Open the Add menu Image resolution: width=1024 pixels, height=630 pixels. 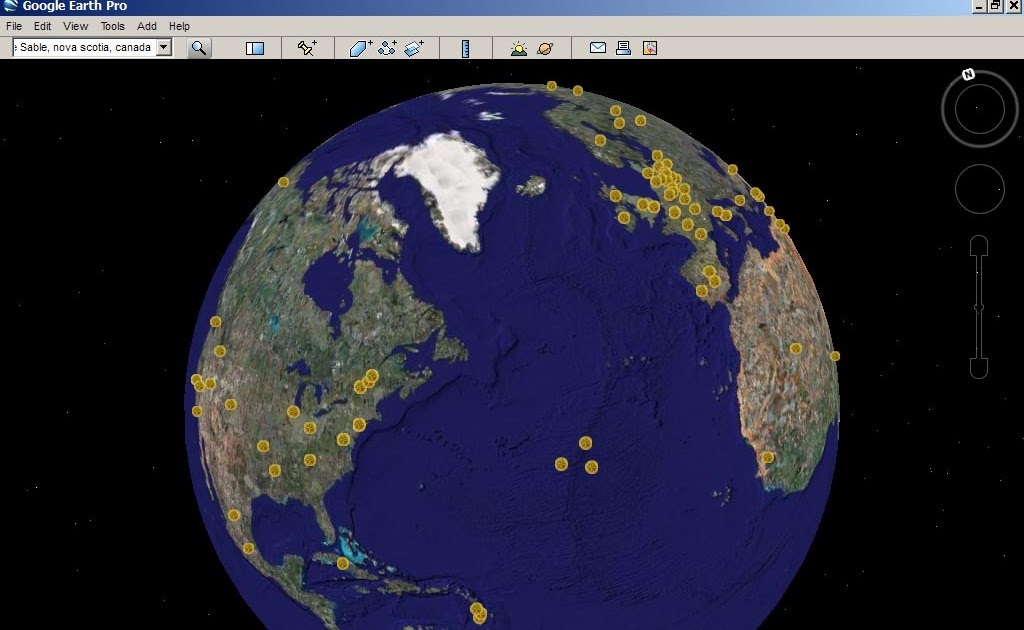tap(147, 26)
